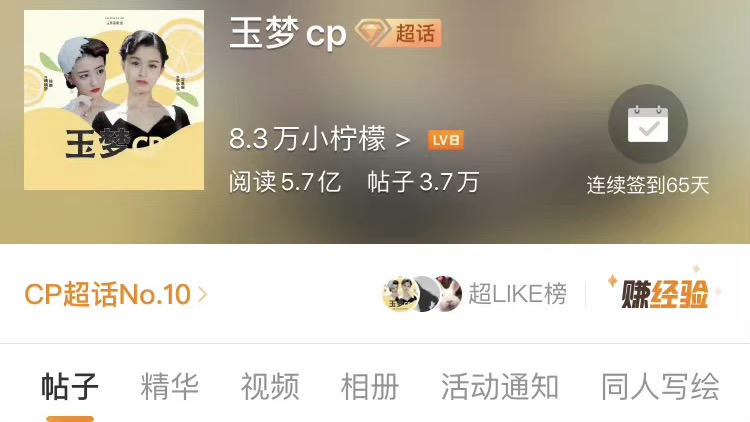Tap the LV8 level badge
This screenshot has width=750, height=422.
point(446,140)
